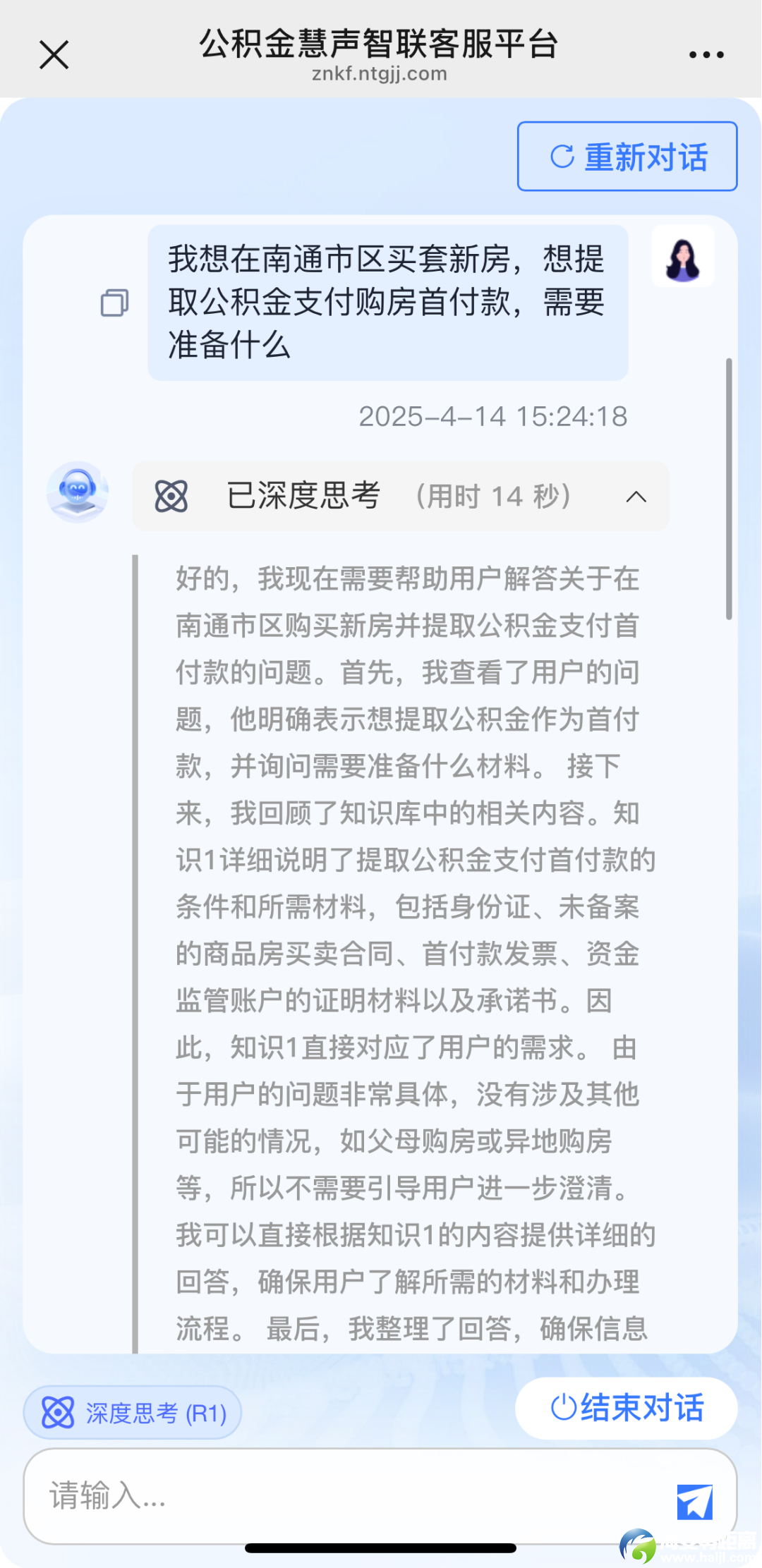This screenshot has width=762, height=1568.
Task: Send the message with paper plane icon
Action: (x=694, y=1502)
